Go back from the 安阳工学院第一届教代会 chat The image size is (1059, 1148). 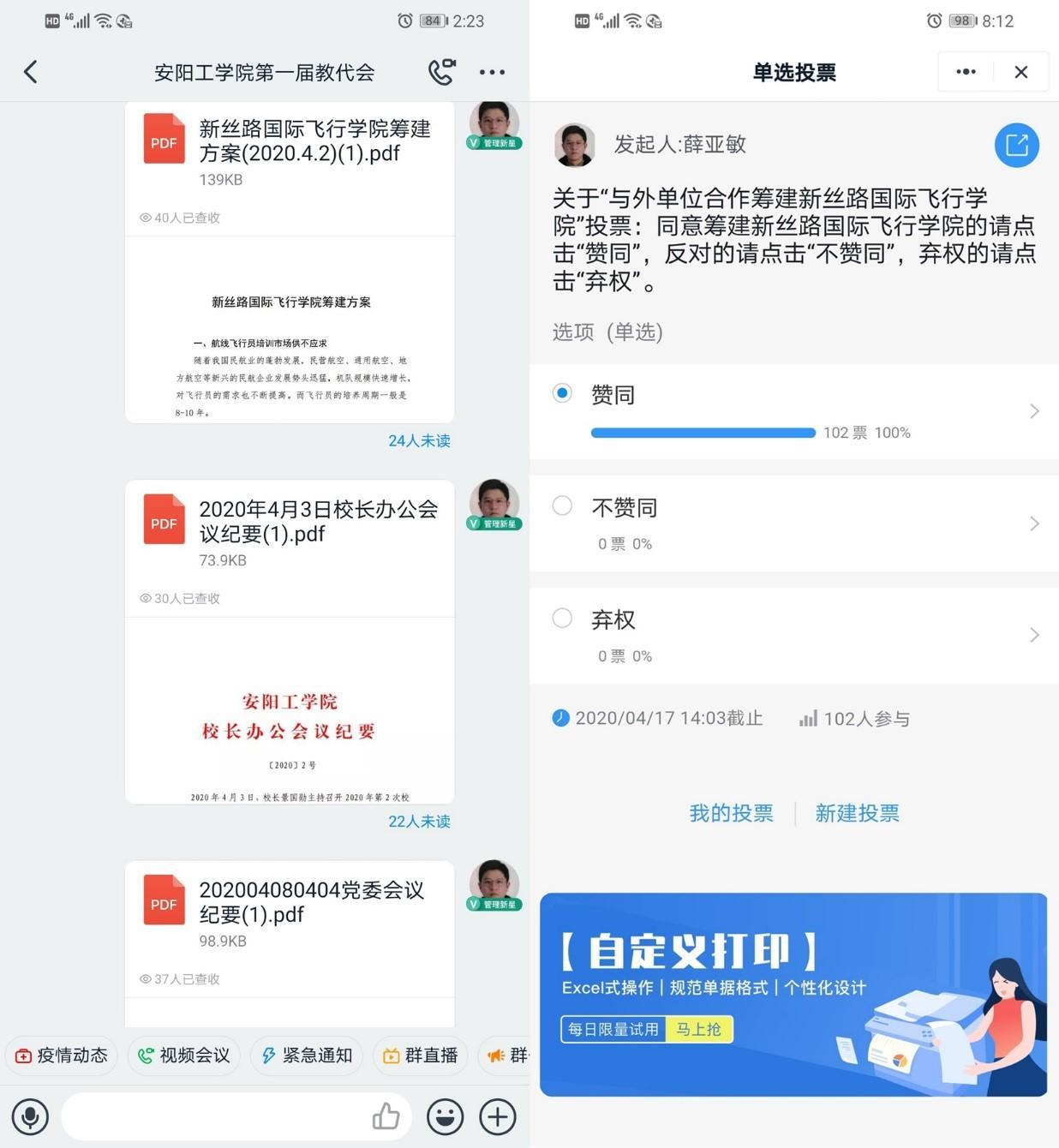click(x=31, y=72)
